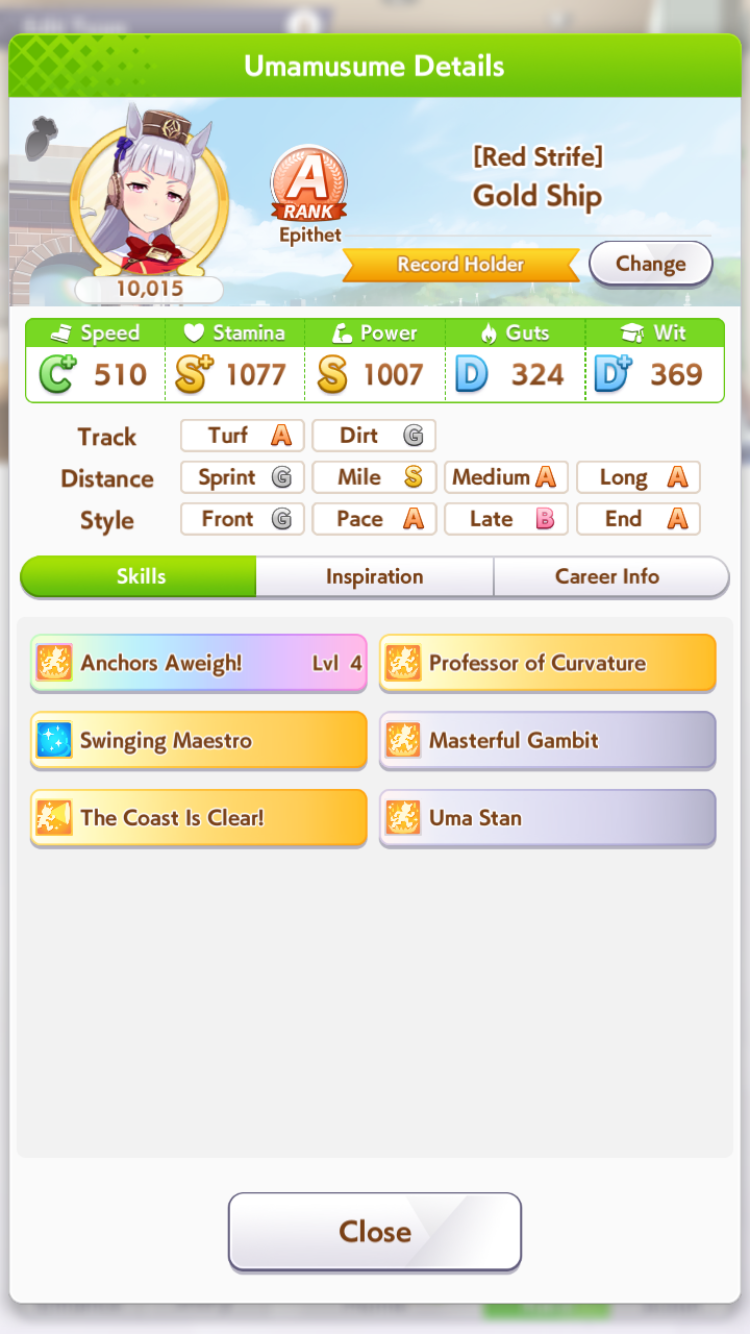Select the Skills tab
Image resolution: width=750 pixels, height=1334 pixels.
pos(139,577)
